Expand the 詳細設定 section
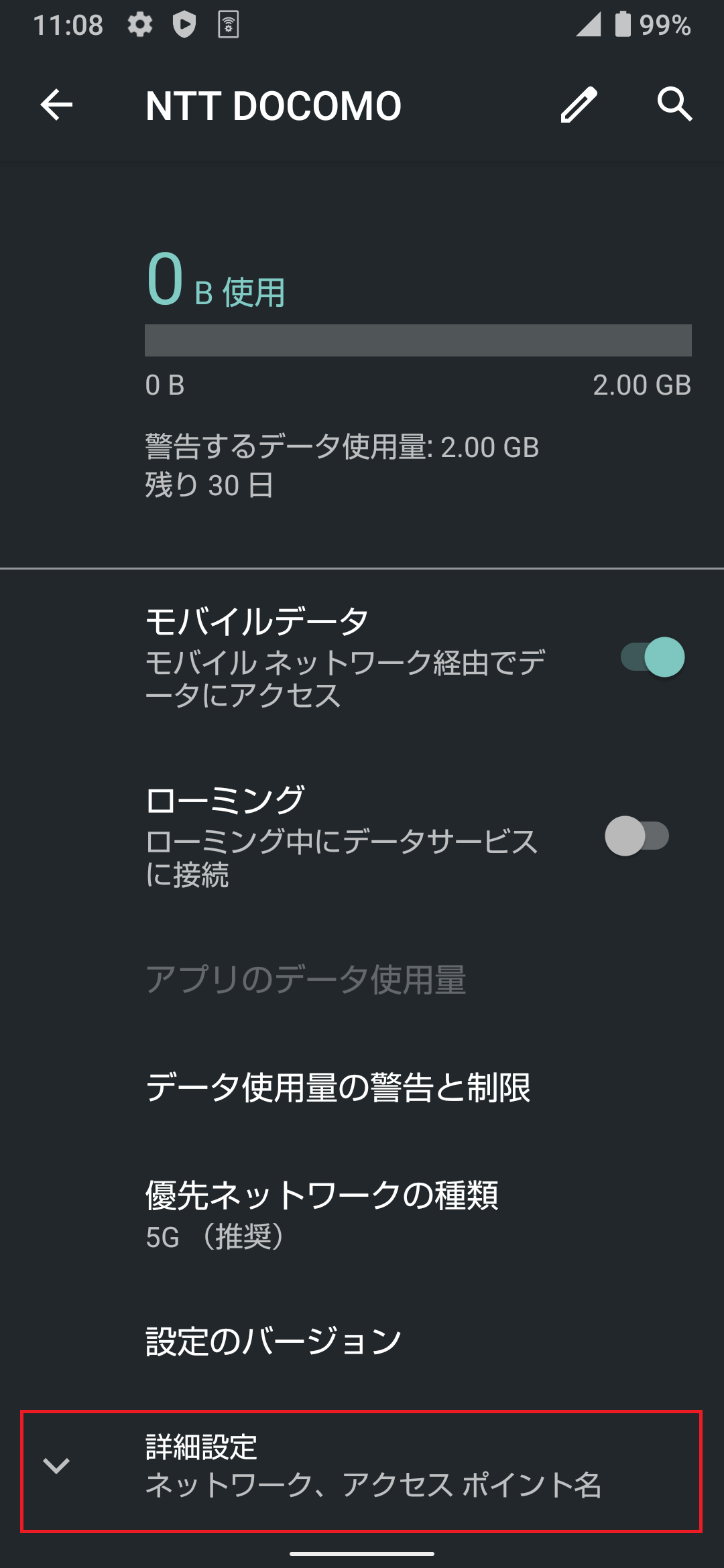This screenshot has height=1568, width=724. [x=362, y=1464]
